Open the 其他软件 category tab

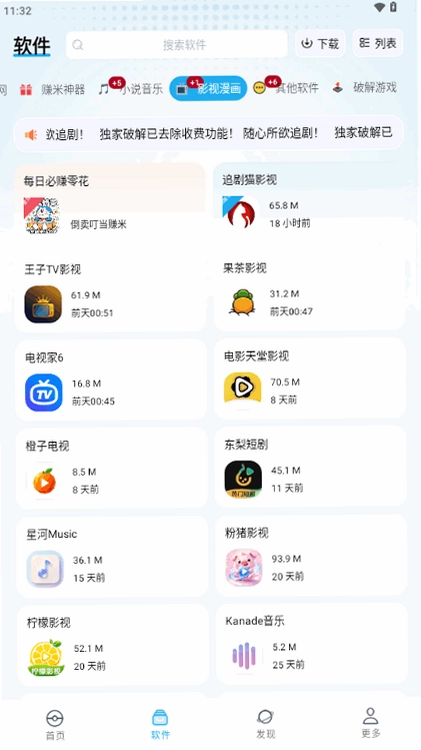[286, 88]
